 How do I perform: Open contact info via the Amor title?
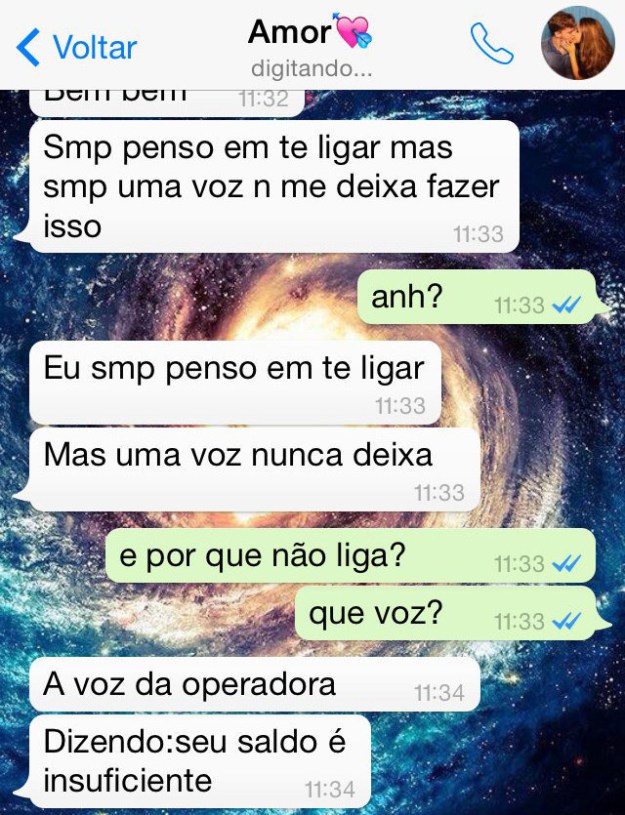pos(308,35)
